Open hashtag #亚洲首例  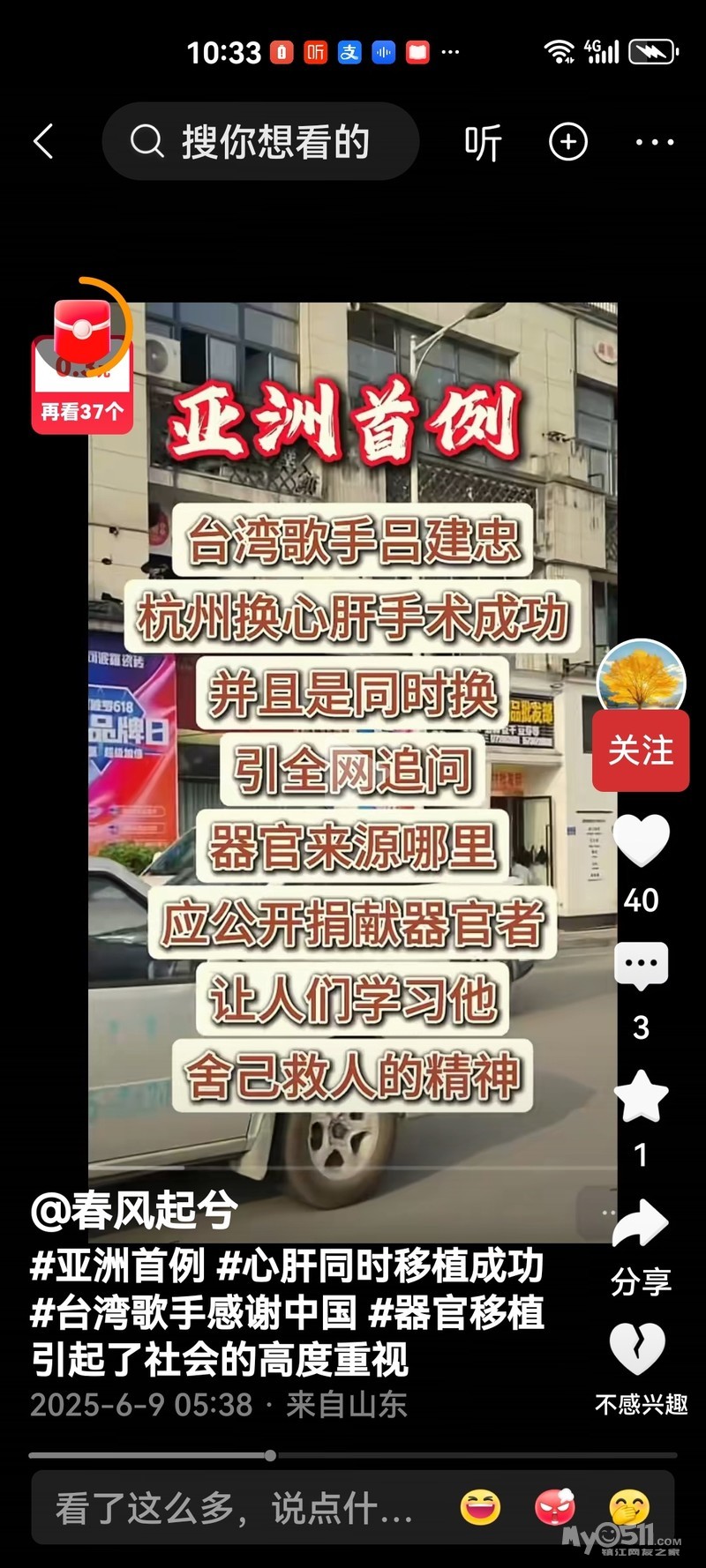(118, 1267)
